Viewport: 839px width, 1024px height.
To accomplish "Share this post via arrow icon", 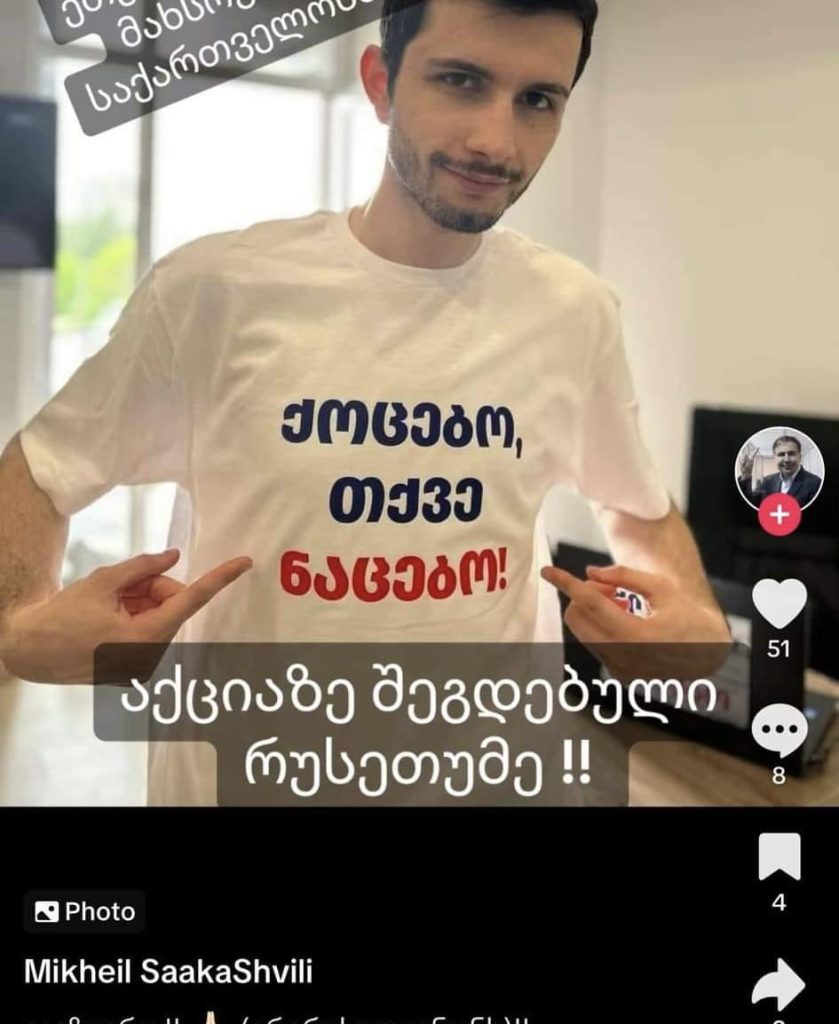I will [x=779, y=985].
